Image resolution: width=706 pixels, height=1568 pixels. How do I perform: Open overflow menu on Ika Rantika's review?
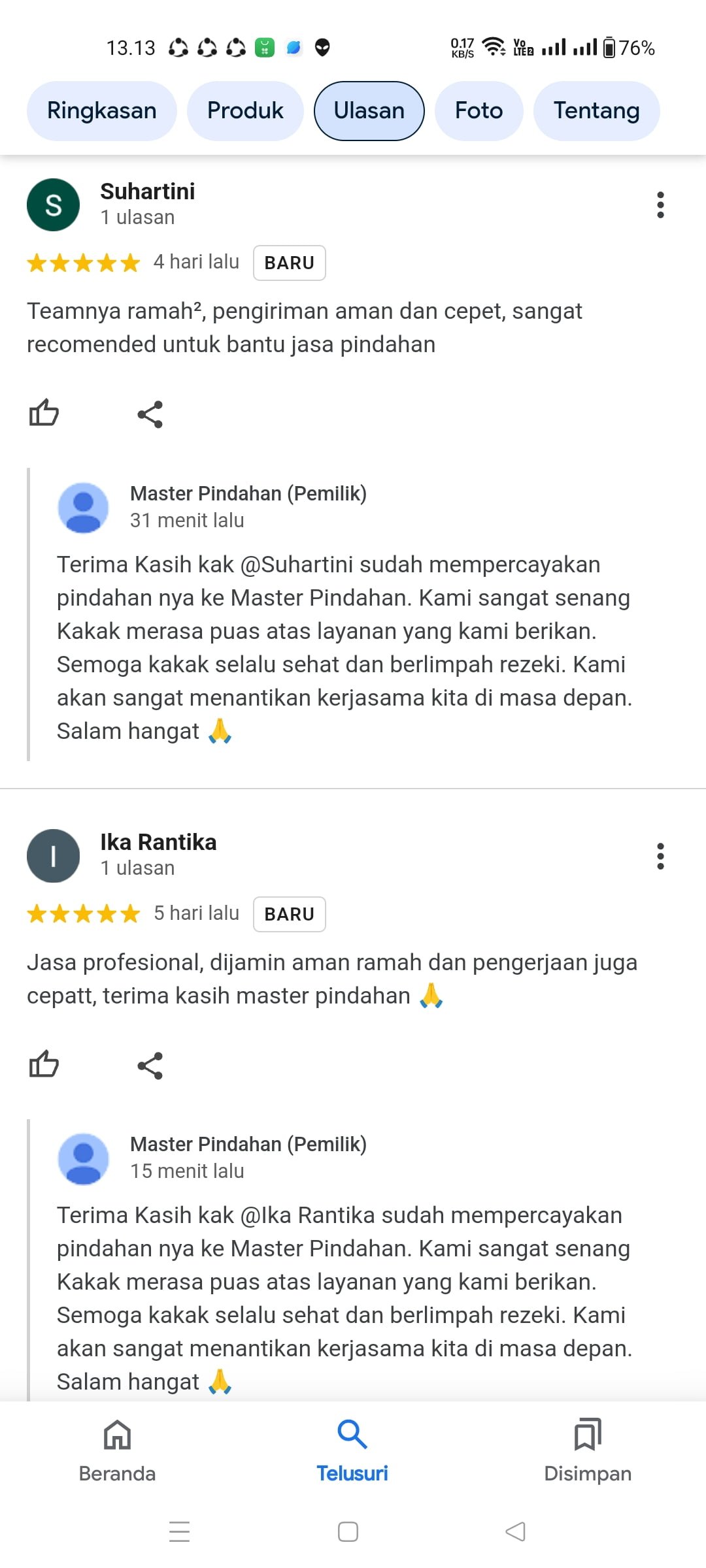[x=660, y=856]
